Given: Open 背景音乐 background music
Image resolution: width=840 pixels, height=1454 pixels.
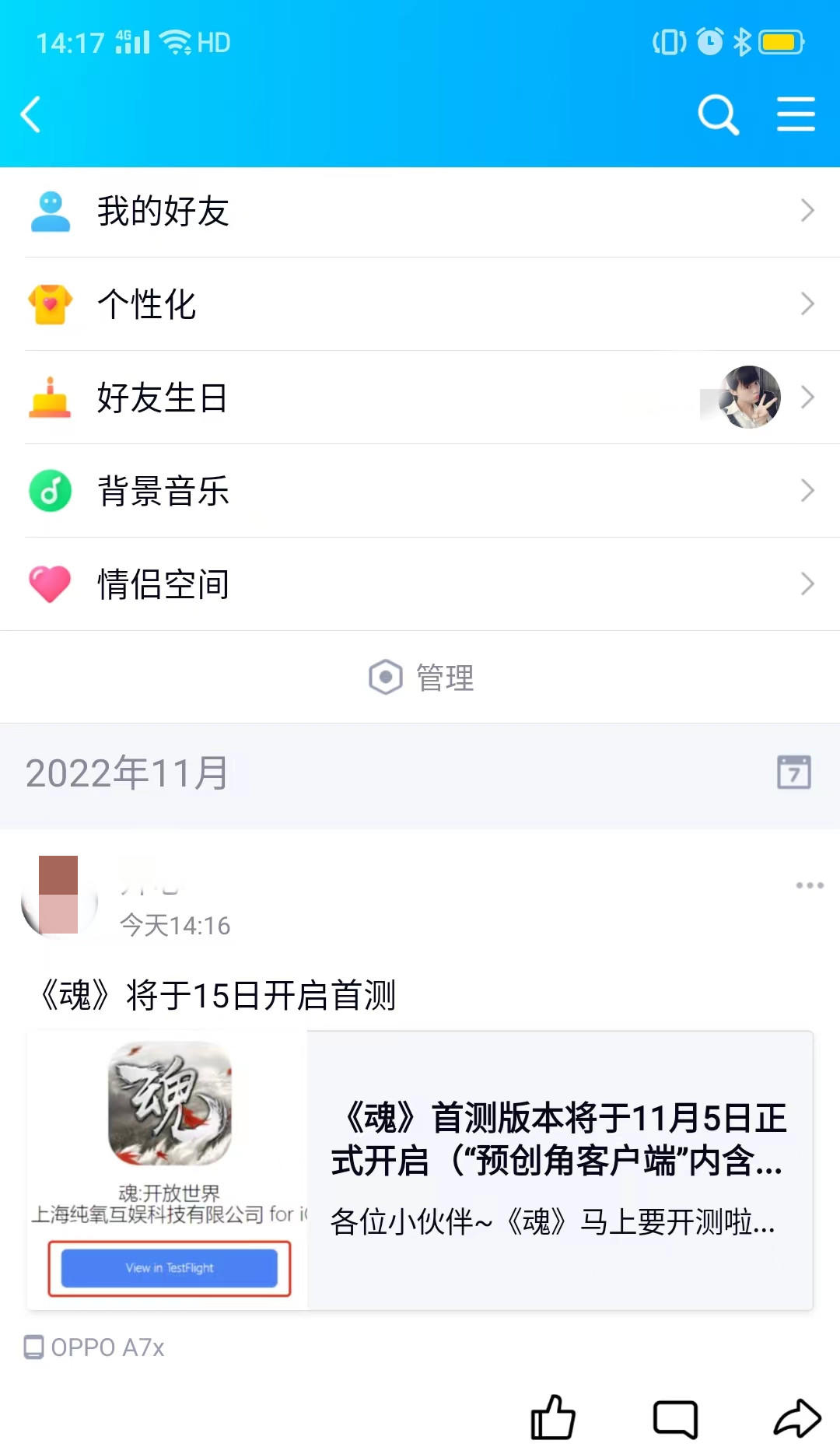Looking at the screenshot, I should coord(420,491).
